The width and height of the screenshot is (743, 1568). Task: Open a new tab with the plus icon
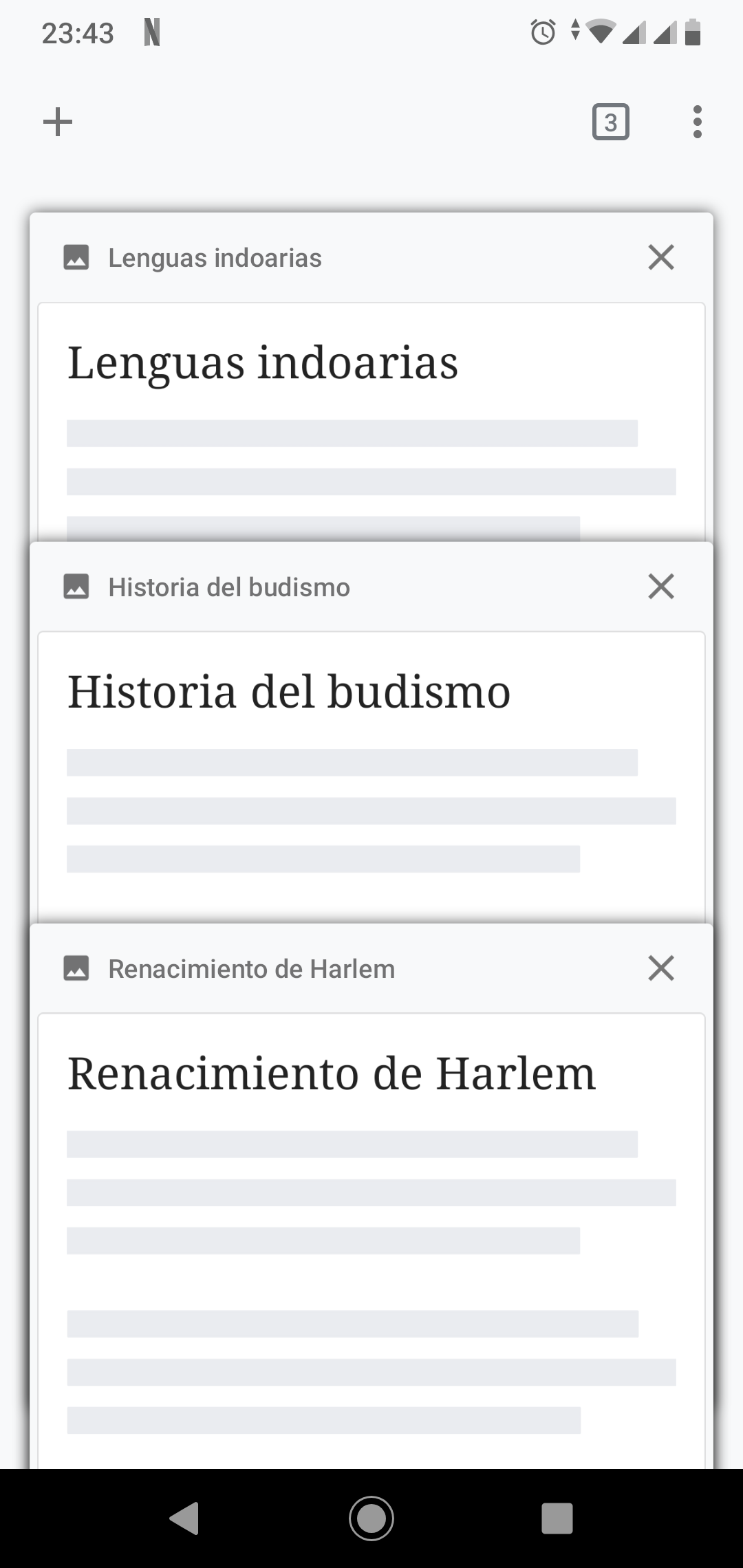(58, 122)
